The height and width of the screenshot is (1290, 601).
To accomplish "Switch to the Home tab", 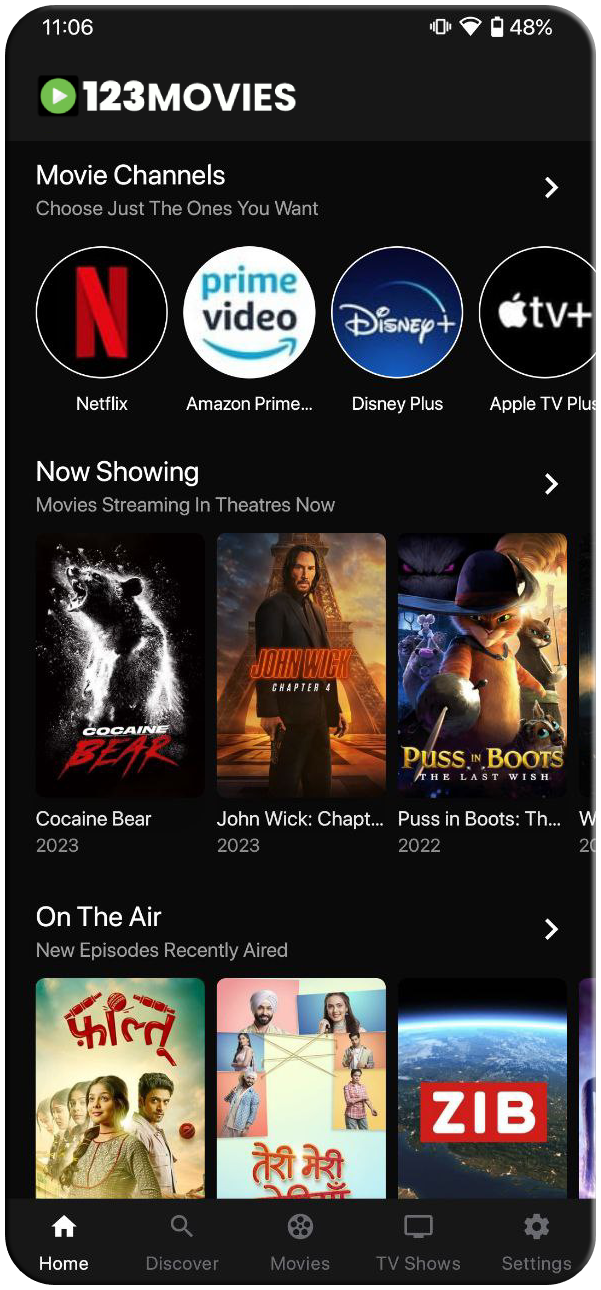I will click(64, 1243).
